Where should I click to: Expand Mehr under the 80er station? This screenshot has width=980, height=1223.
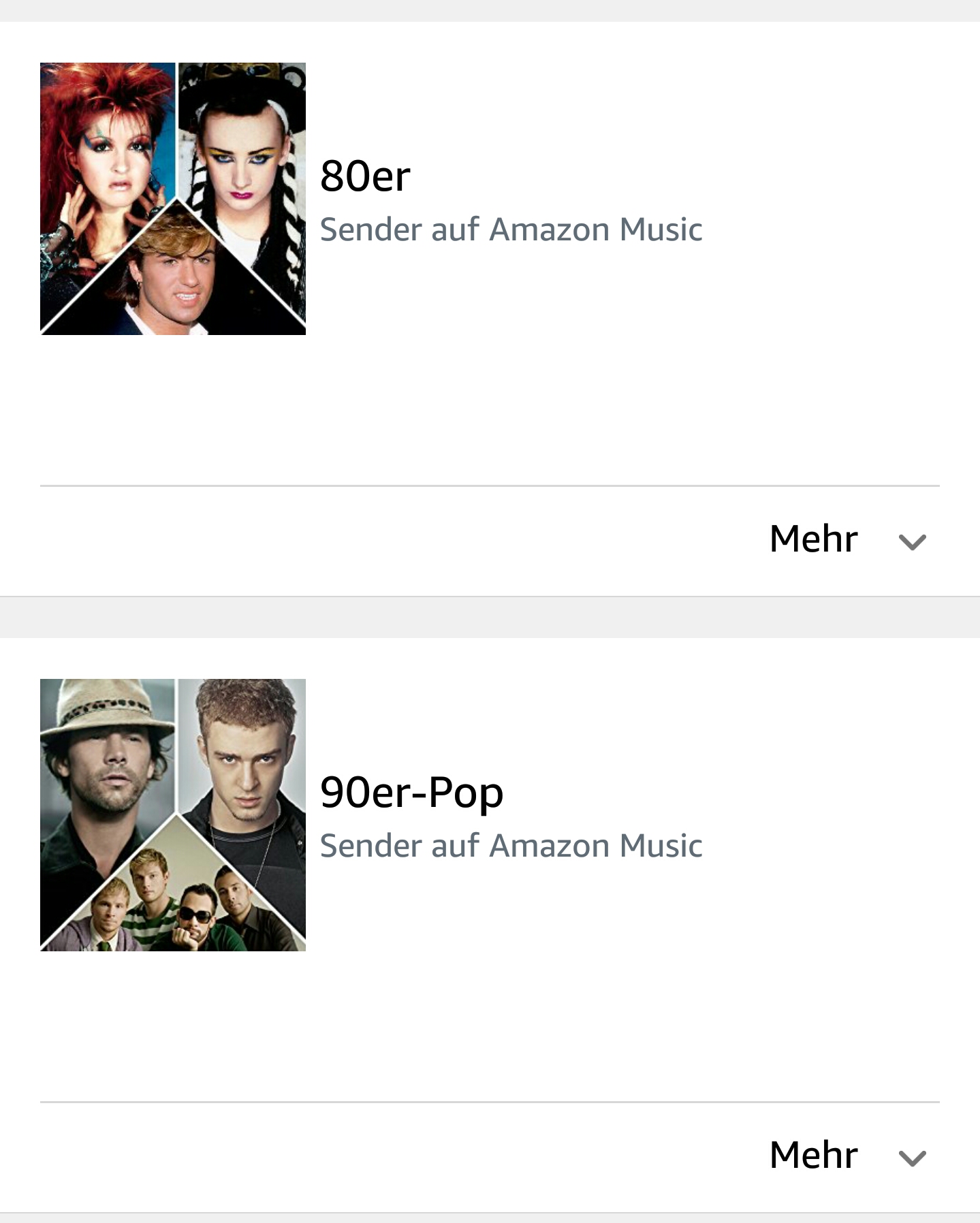pos(847,540)
